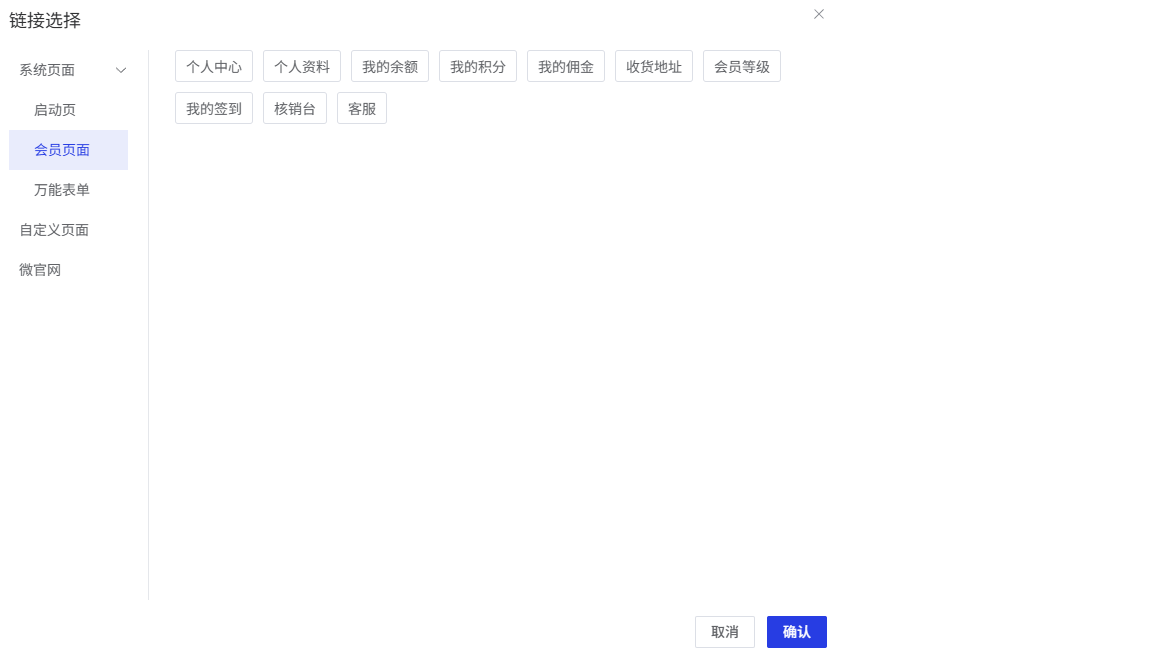Open 自定义页面 category

point(54,230)
